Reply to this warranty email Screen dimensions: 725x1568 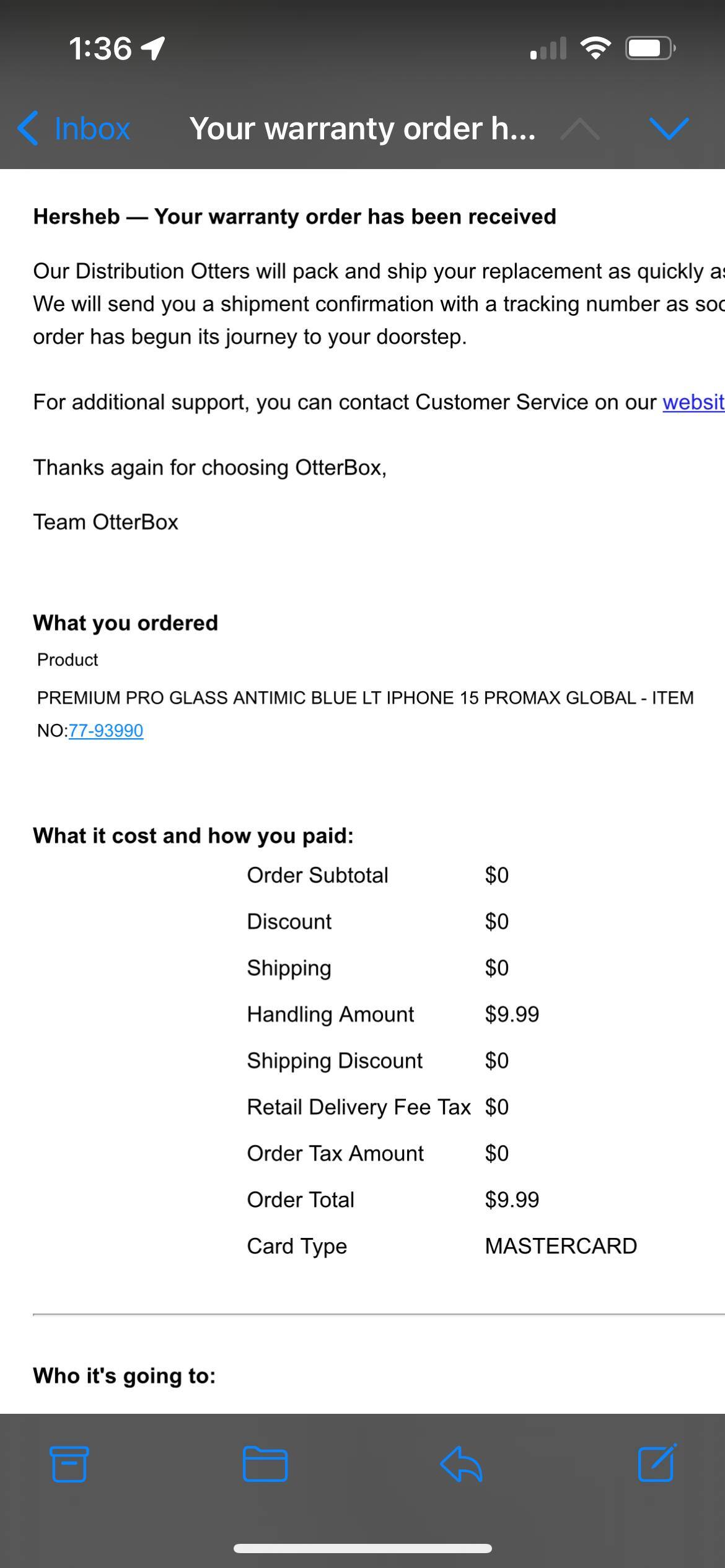coord(461,1464)
